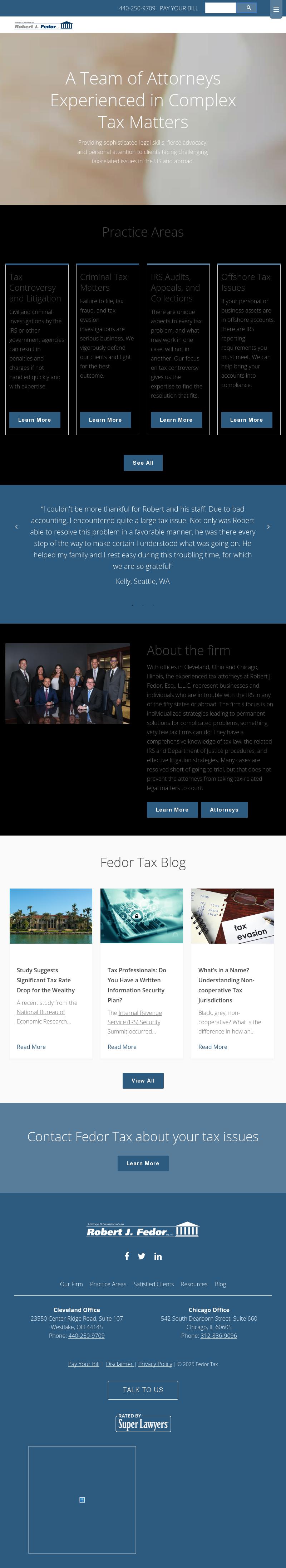Learn more about Offshore Tax Issues
This screenshot has width=286, height=1568.
coord(246,420)
